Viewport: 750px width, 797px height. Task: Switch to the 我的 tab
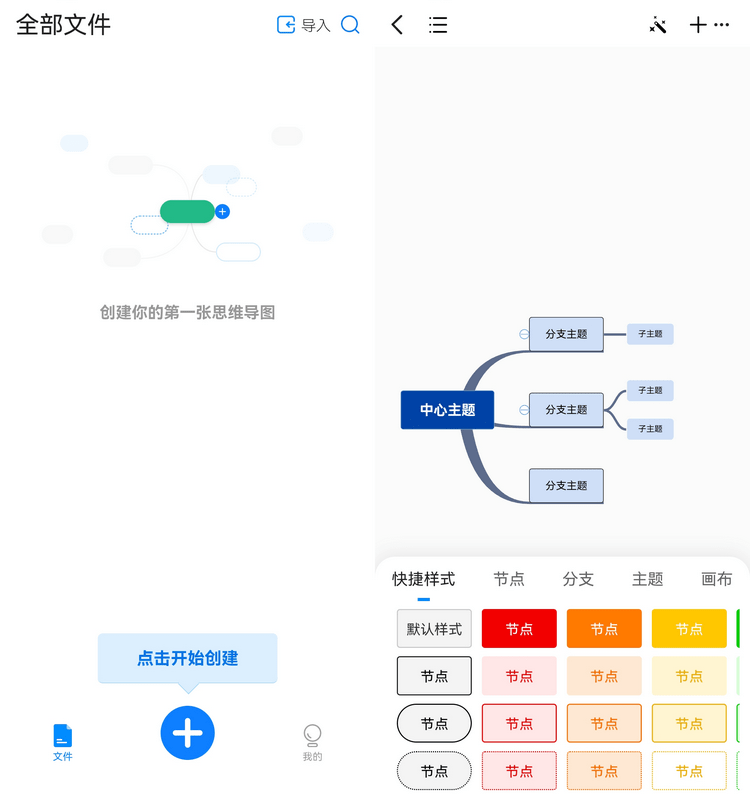click(312, 742)
